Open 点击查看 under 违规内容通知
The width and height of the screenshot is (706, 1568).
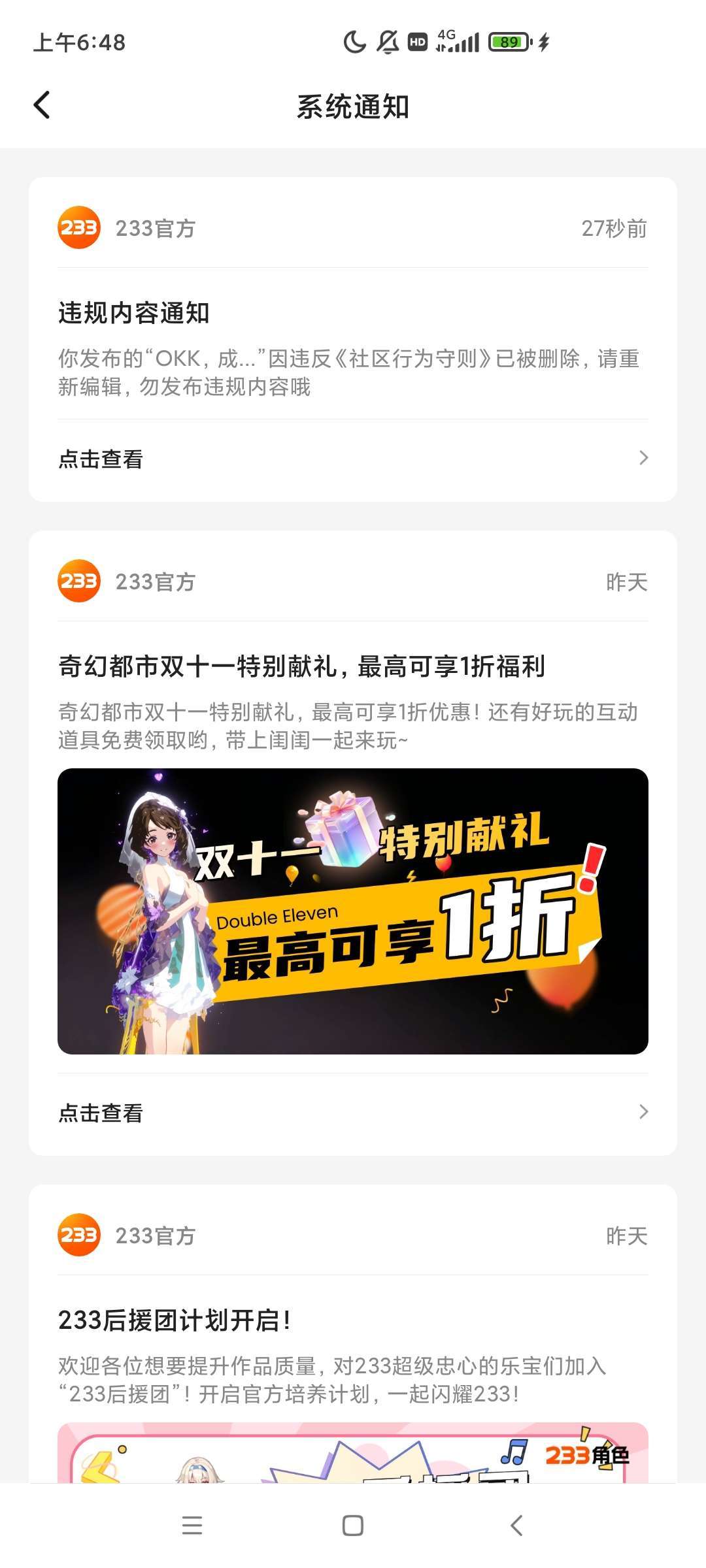coord(352,459)
